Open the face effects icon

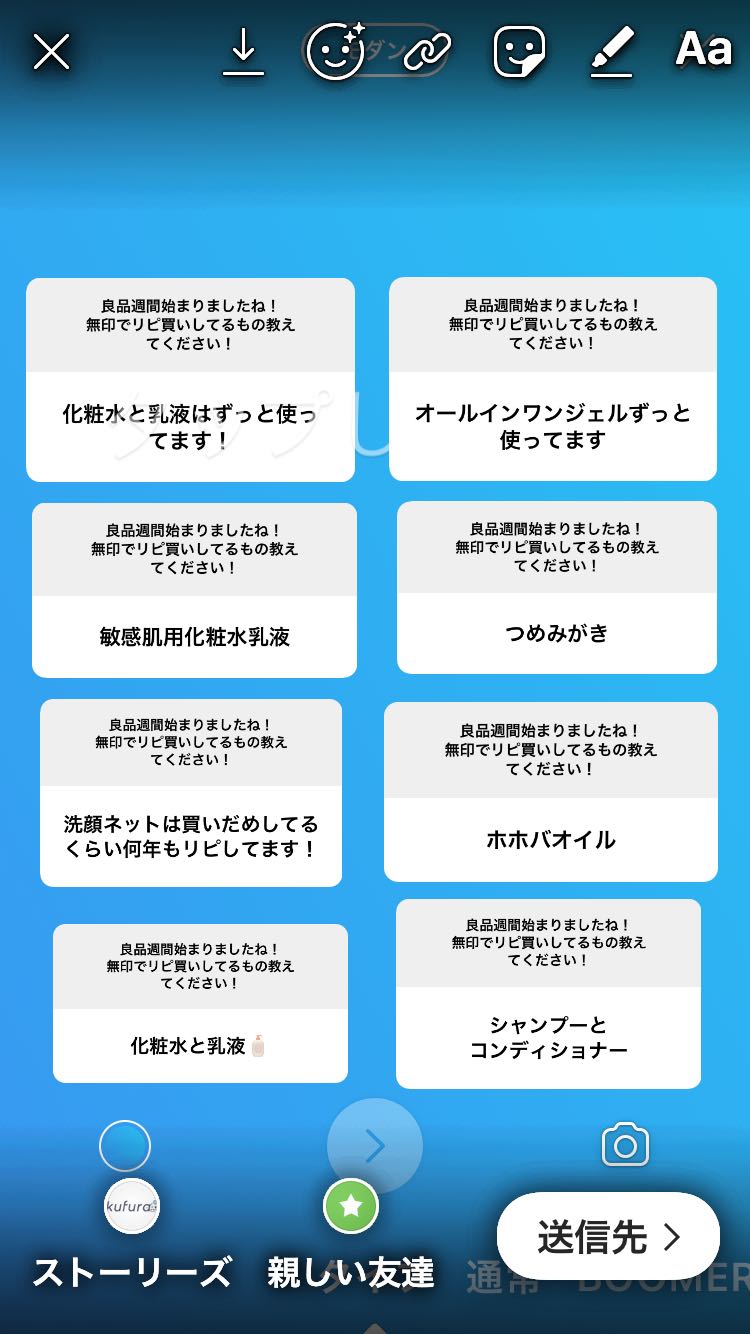point(335,51)
